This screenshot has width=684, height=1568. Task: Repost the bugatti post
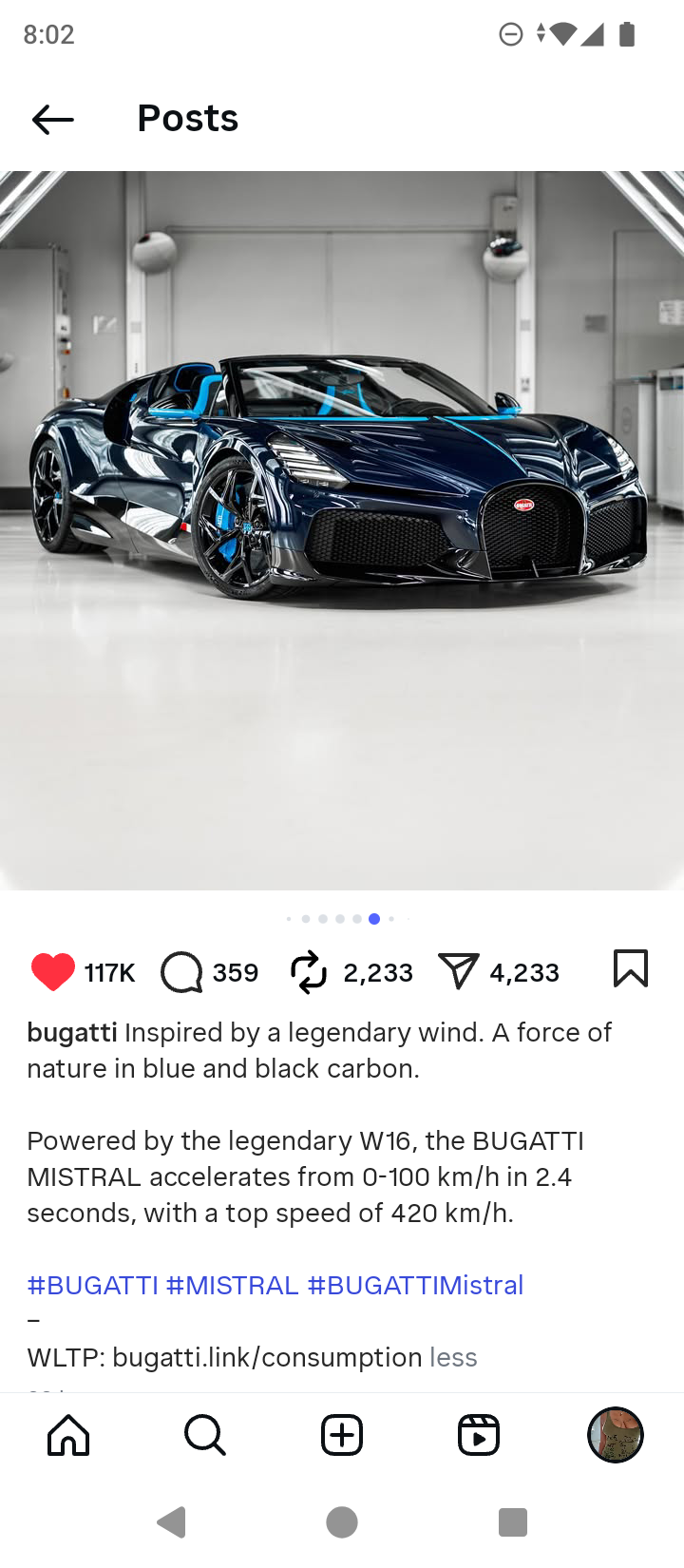click(309, 972)
